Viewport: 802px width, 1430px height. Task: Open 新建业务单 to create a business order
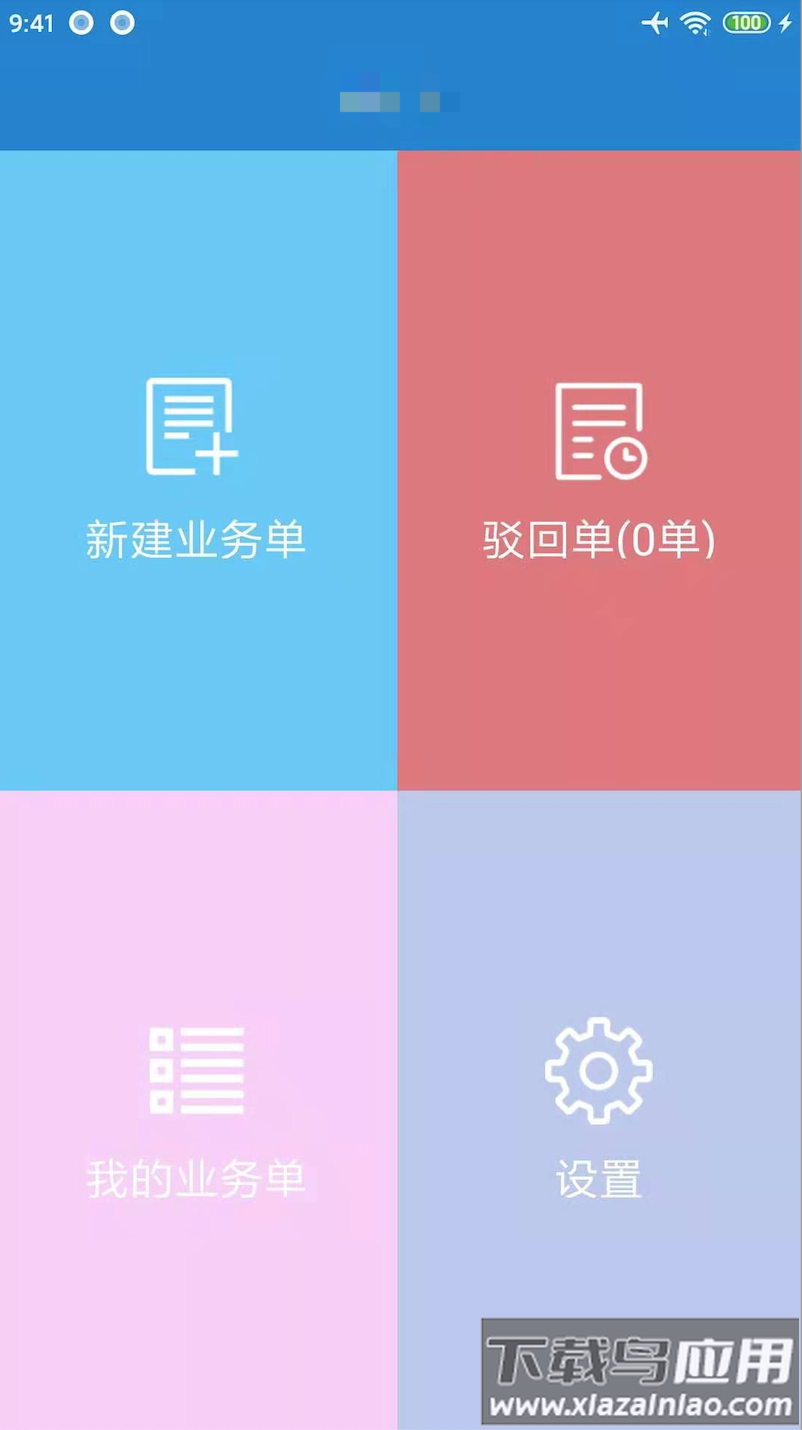196,540
